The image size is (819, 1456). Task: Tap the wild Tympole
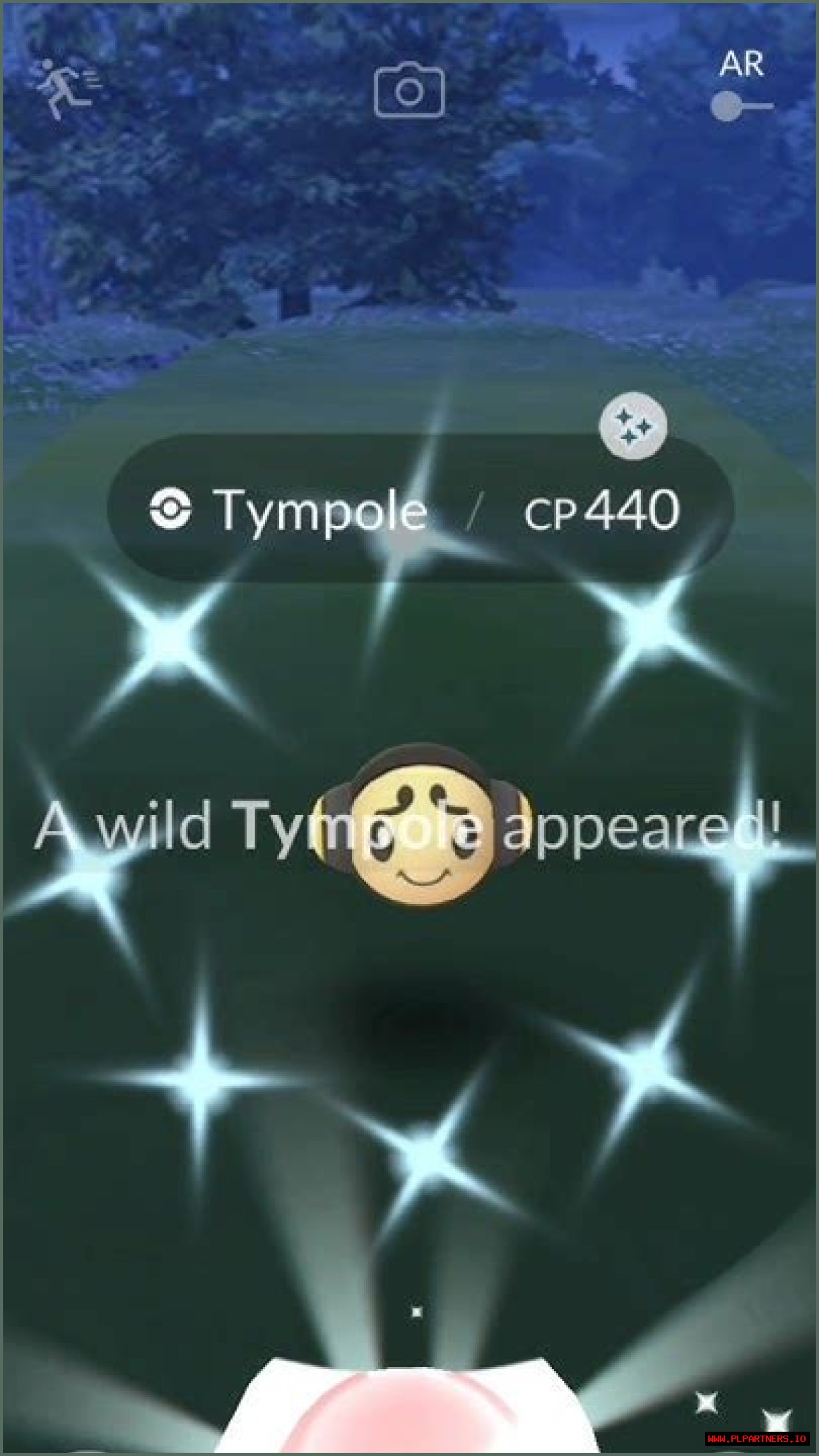(x=421, y=828)
